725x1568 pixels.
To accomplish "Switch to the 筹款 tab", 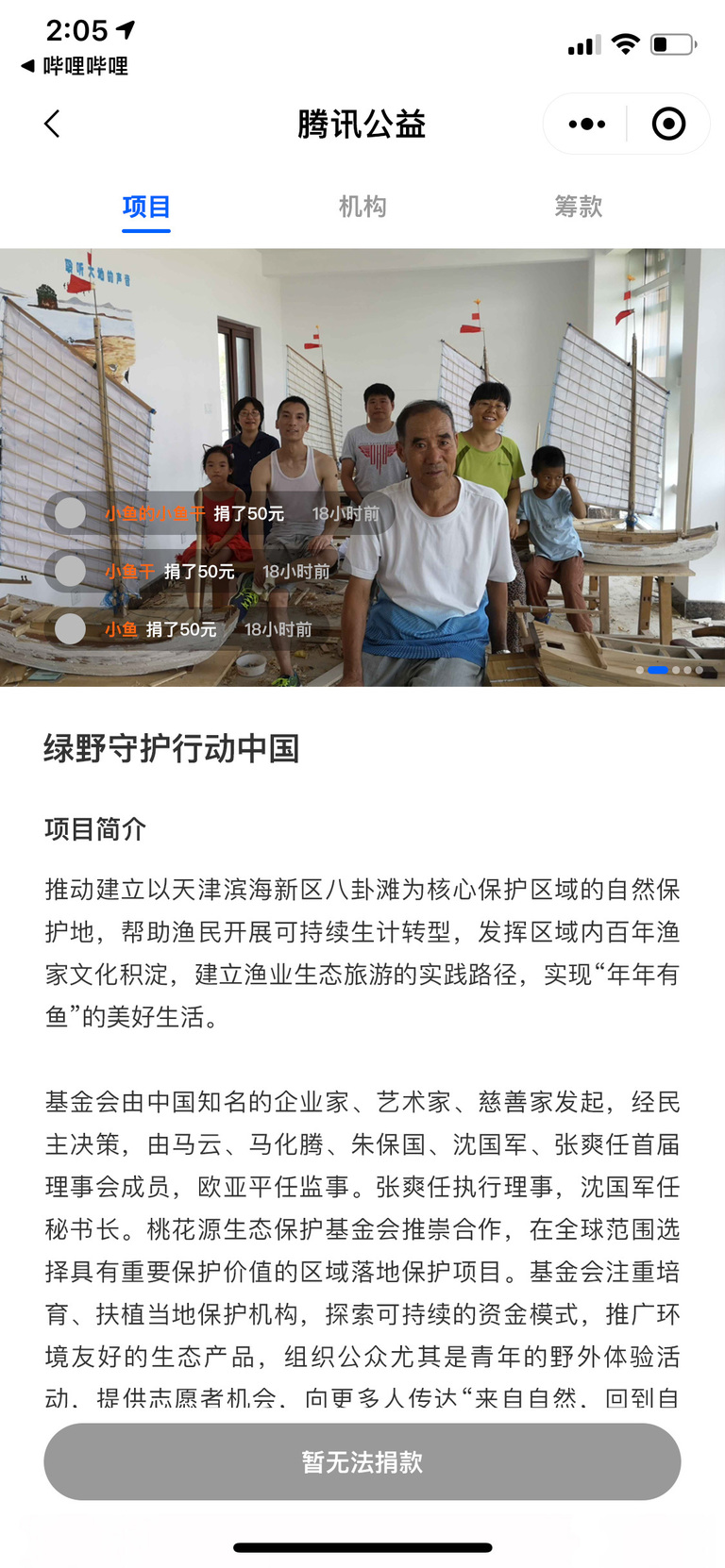I will pyautogui.click(x=578, y=207).
